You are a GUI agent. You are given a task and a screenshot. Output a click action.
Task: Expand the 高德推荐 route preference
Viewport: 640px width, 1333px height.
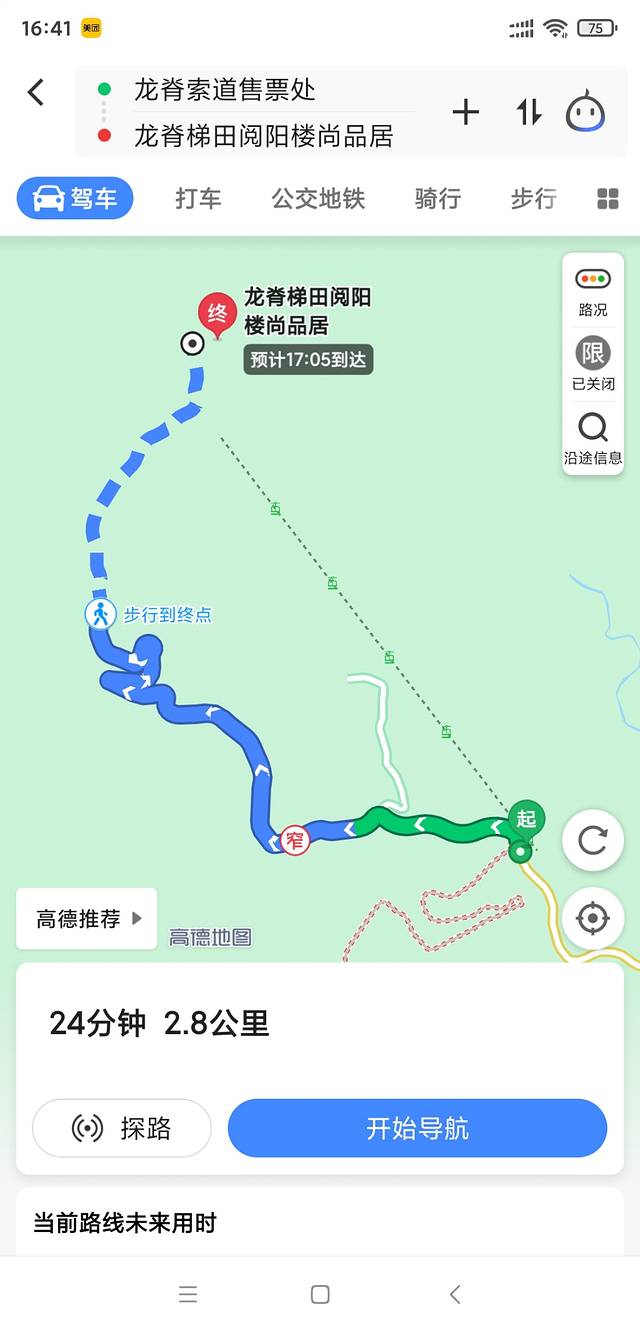coord(88,919)
